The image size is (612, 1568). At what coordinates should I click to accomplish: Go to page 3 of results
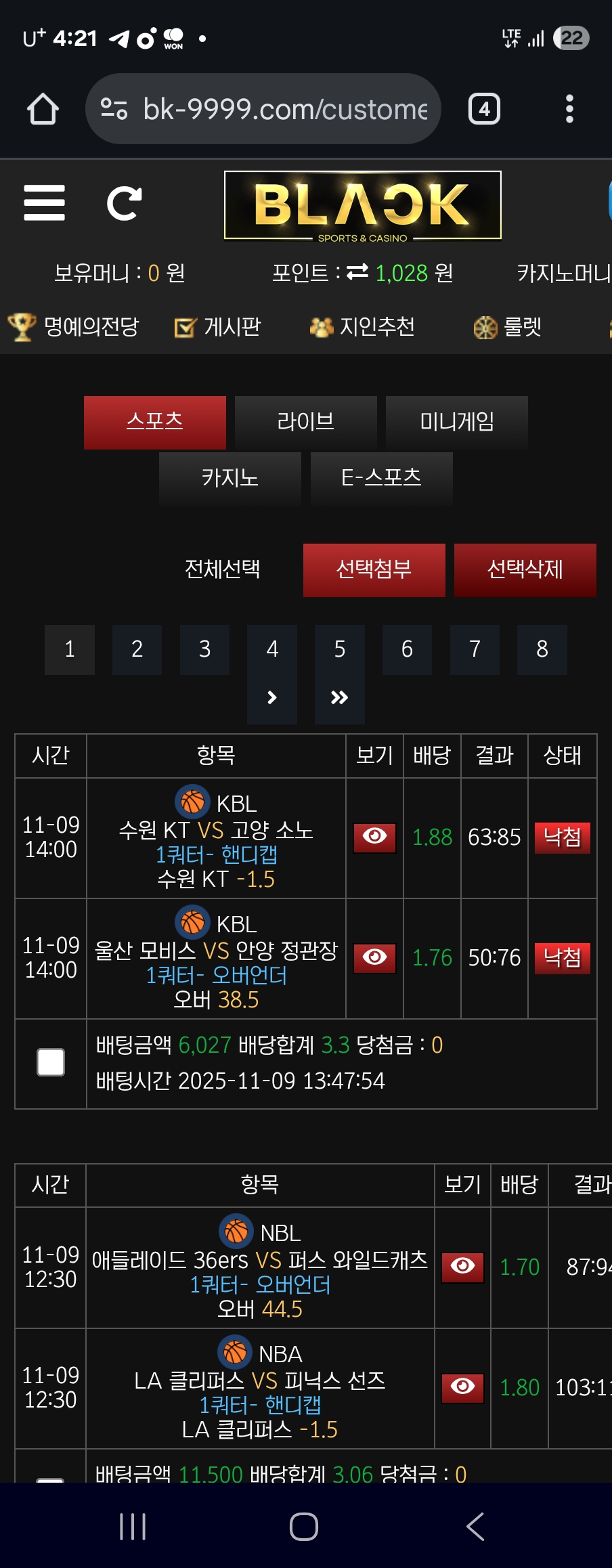[204, 649]
